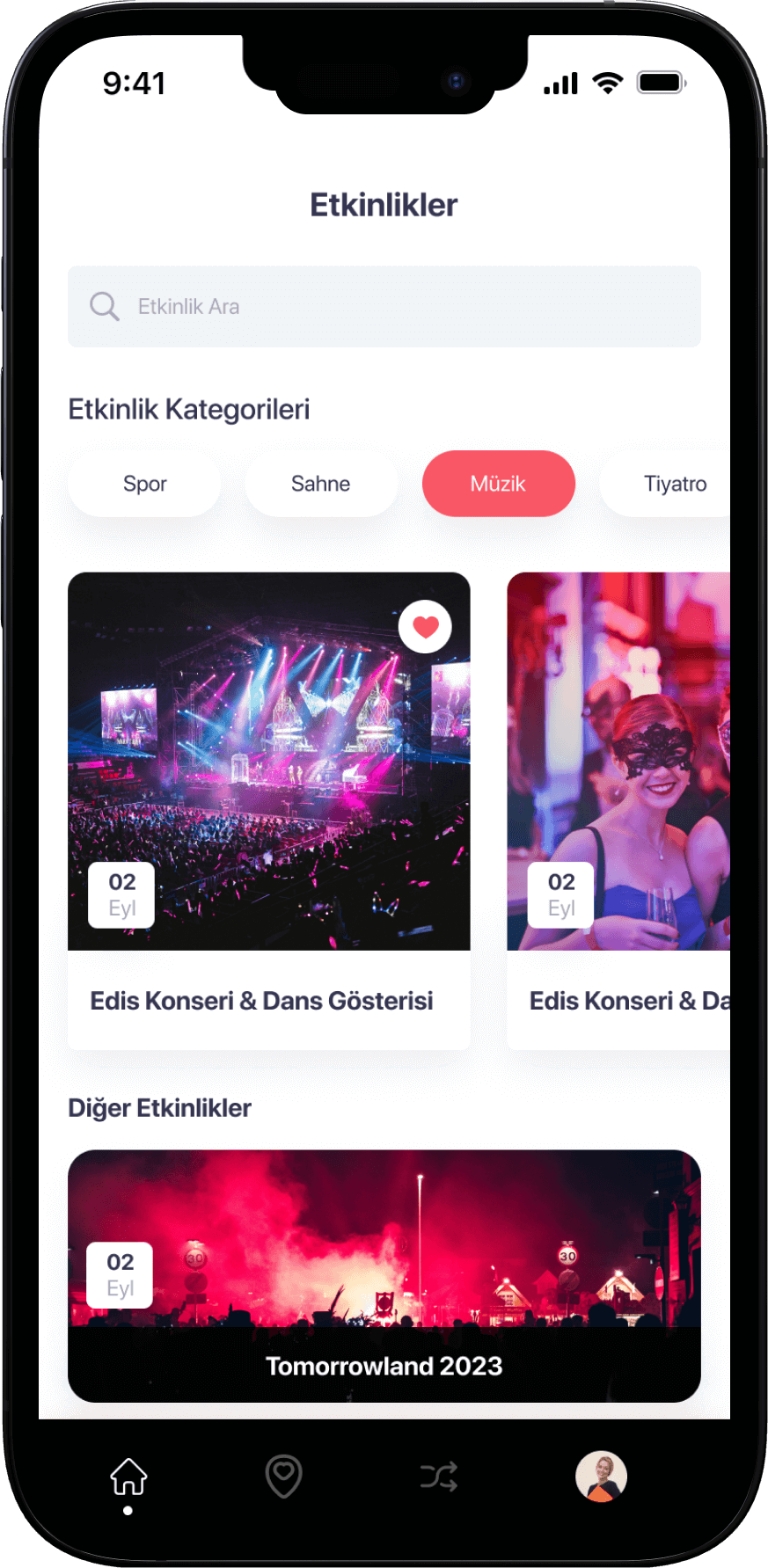Choose the Tiyatro category chip
This screenshot has height=1568, width=768.
[669, 484]
